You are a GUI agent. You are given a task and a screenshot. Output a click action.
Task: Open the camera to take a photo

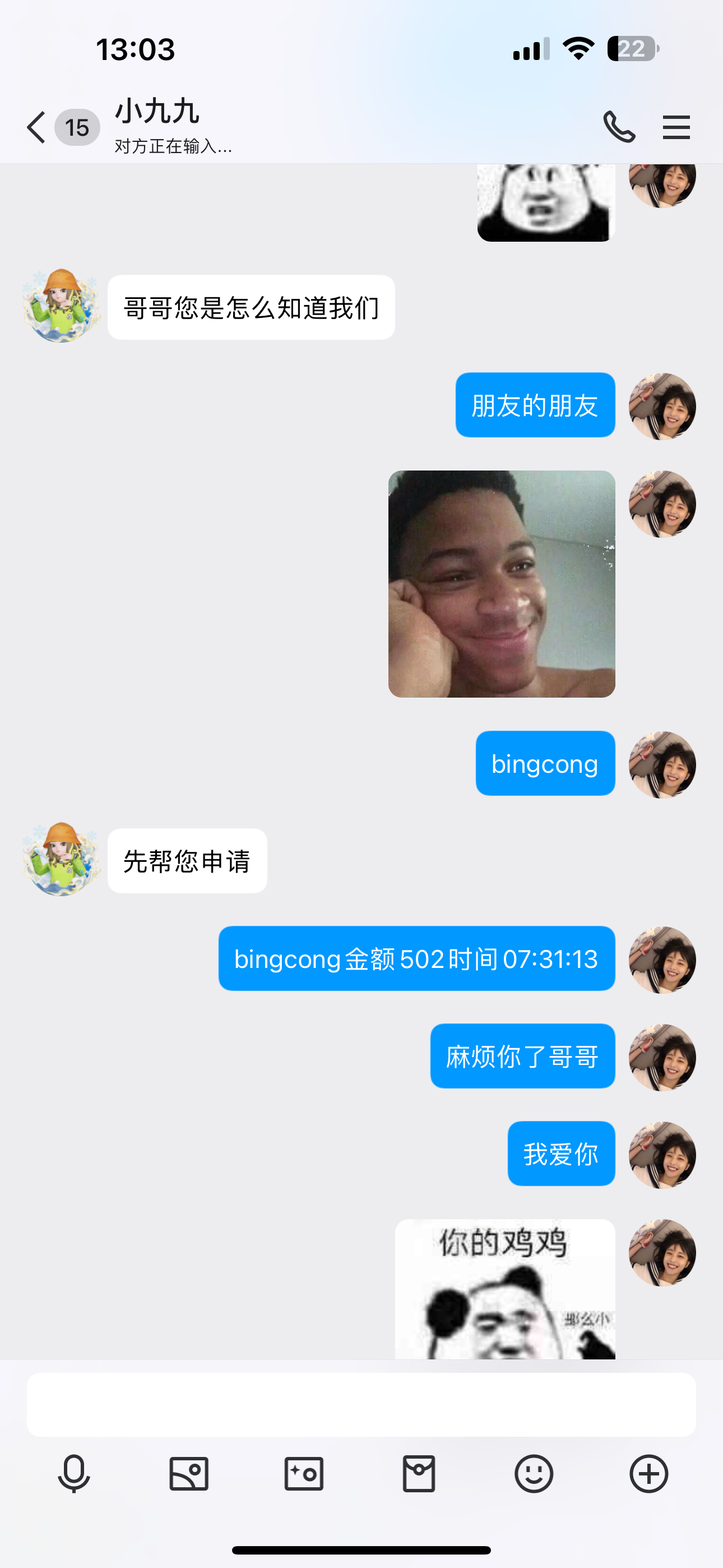coord(304,1474)
